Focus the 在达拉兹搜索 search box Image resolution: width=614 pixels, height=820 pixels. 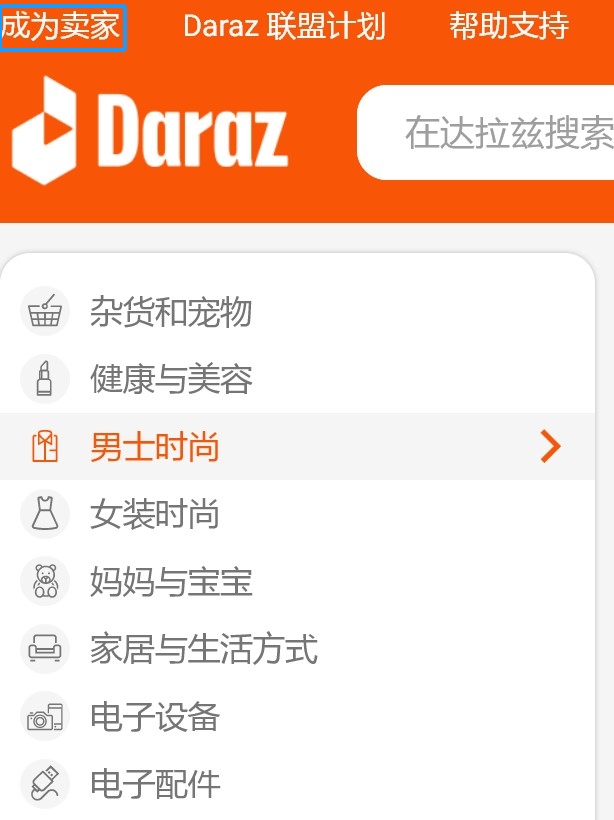coord(500,132)
